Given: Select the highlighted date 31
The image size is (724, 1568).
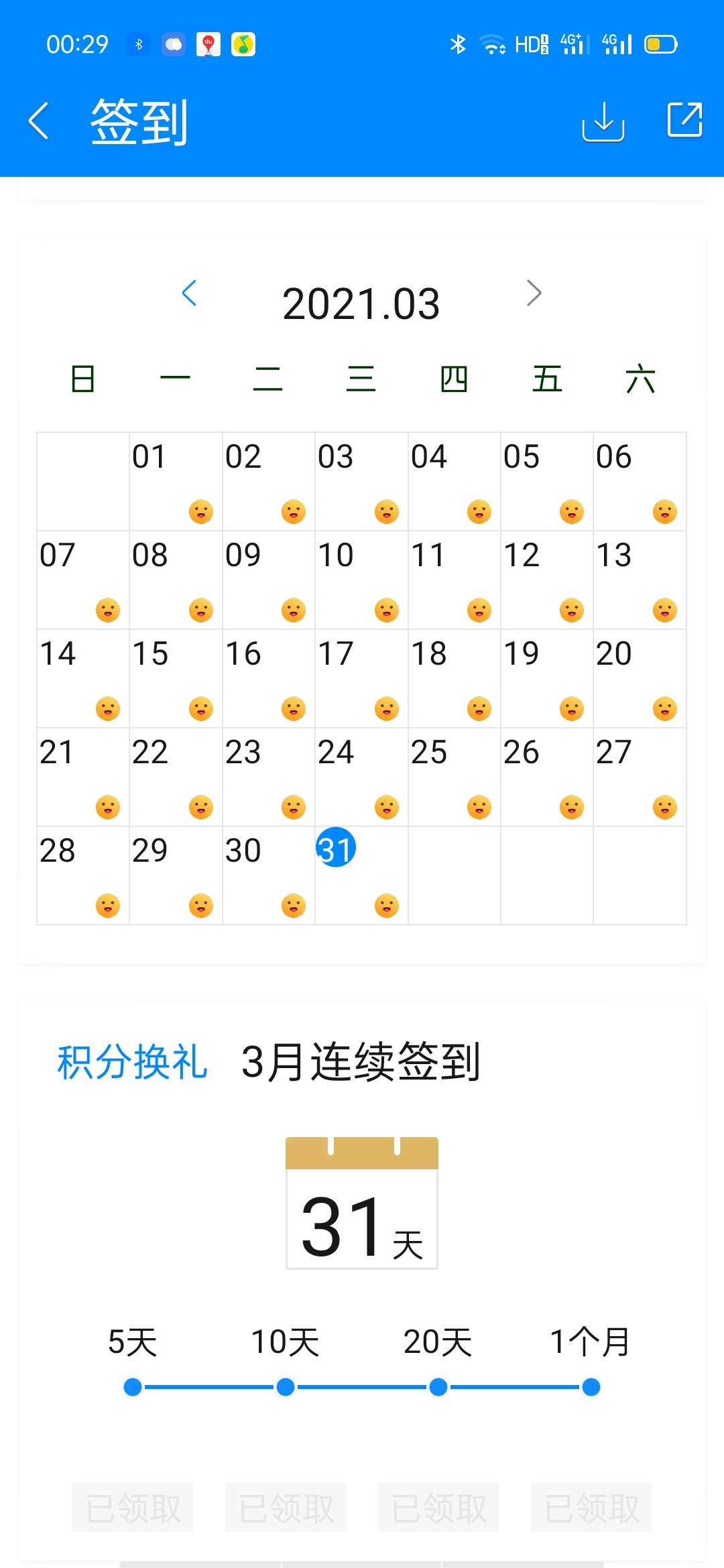Looking at the screenshot, I should click(x=336, y=848).
